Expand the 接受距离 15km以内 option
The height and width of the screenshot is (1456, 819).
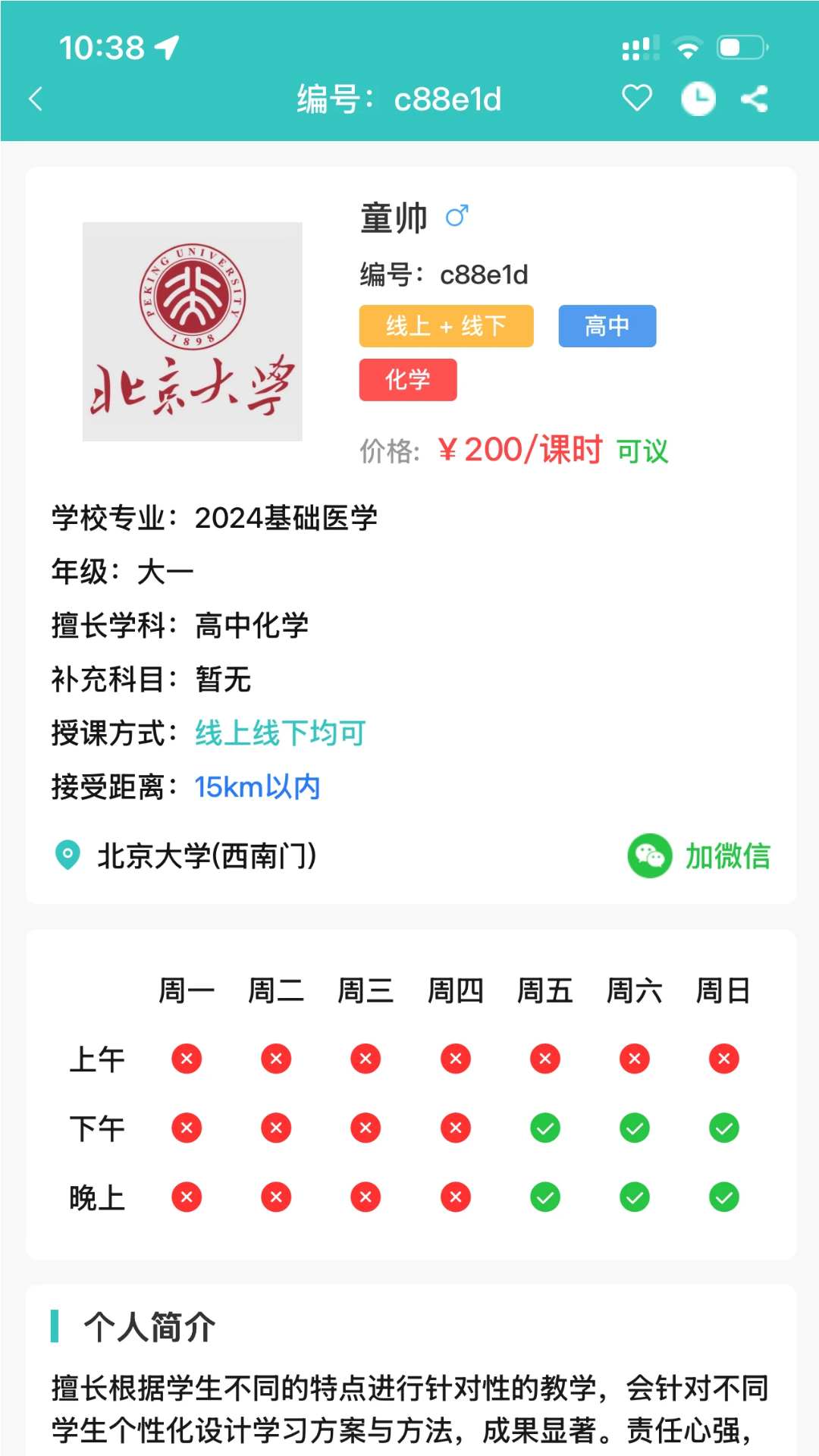click(256, 787)
